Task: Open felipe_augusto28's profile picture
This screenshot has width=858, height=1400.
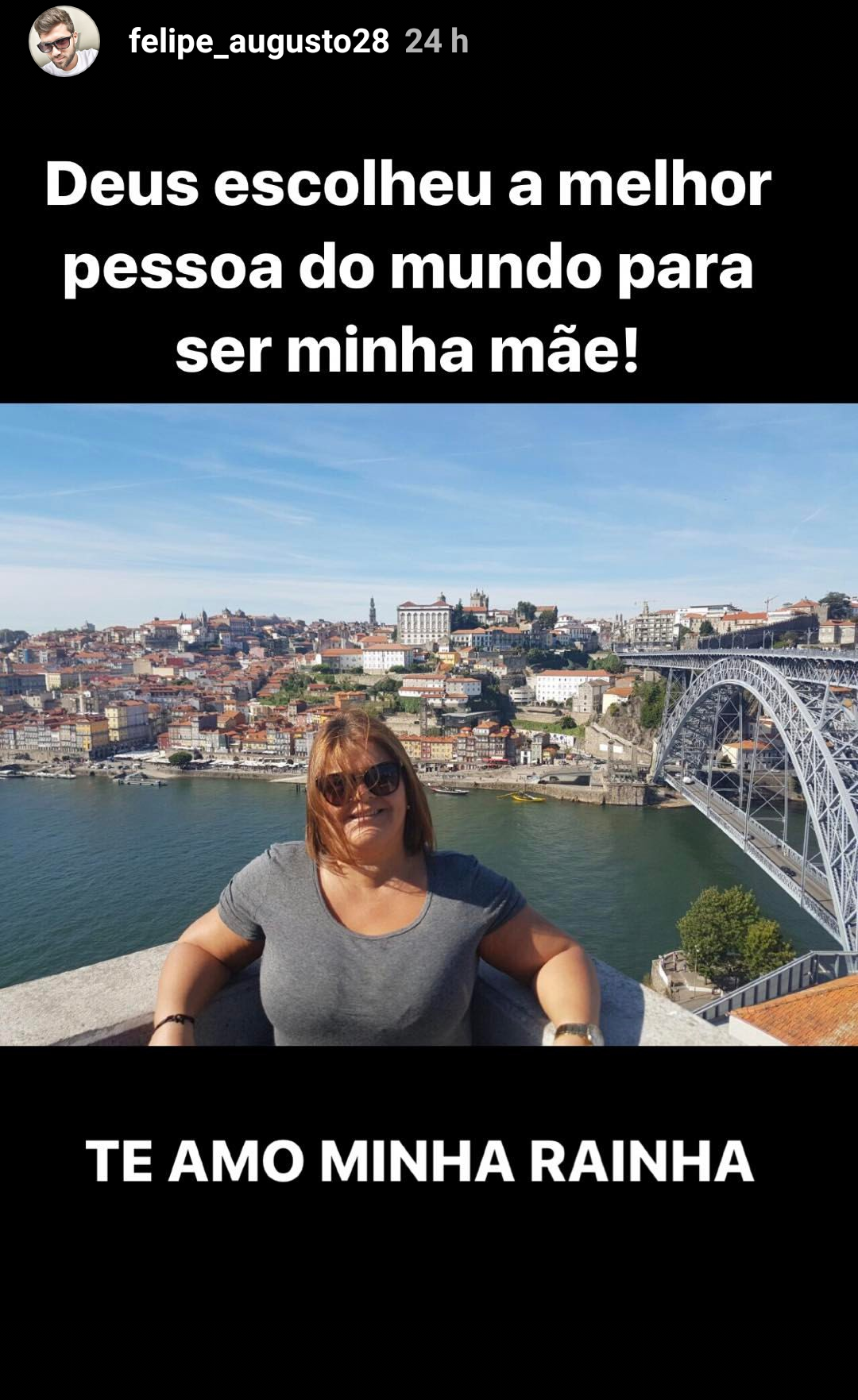Action: 64,41
